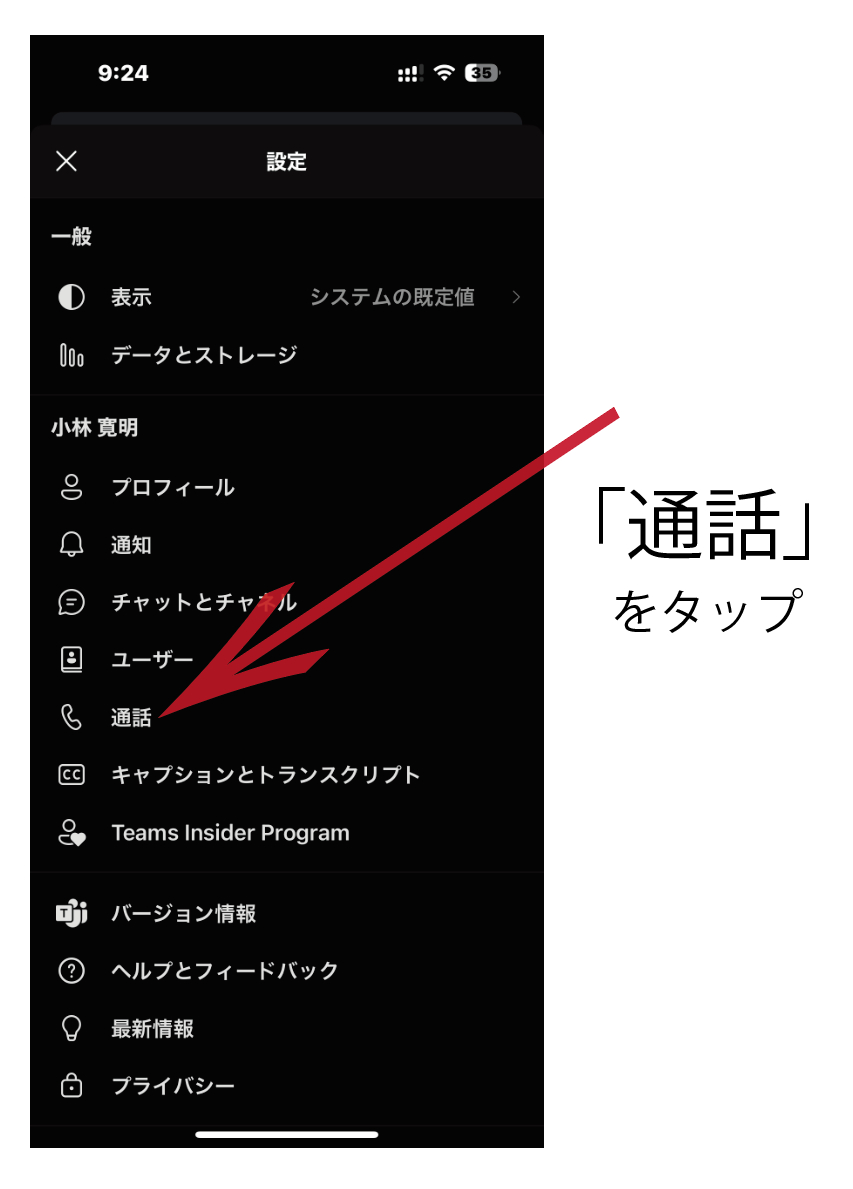853x1189 pixels.
Task: Open キャプションとトランスクリプト settings
Action: pyautogui.click(x=265, y=775)
